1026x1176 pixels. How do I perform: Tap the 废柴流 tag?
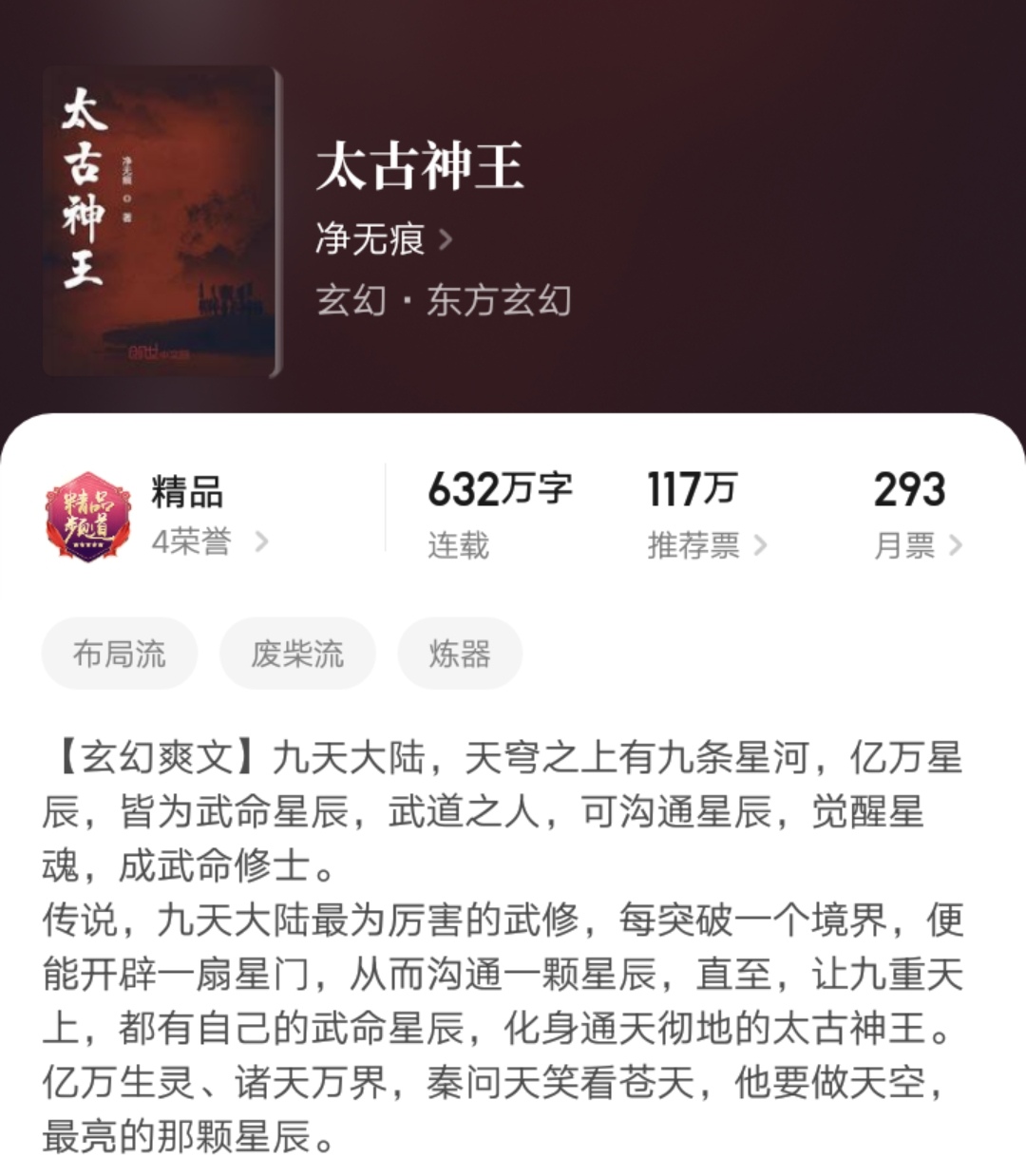coord(296,653)
